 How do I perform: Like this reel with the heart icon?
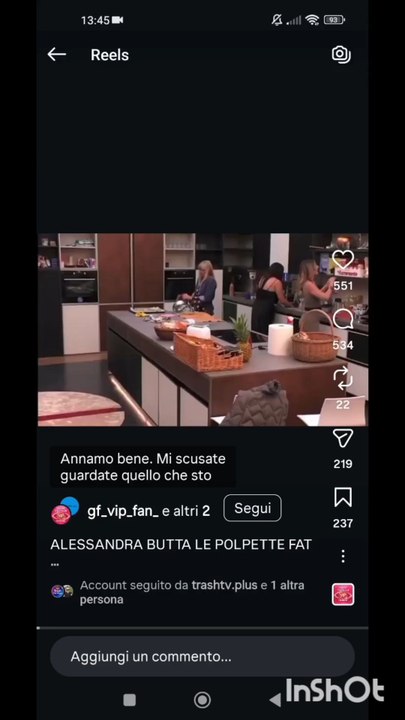(343, 260)
